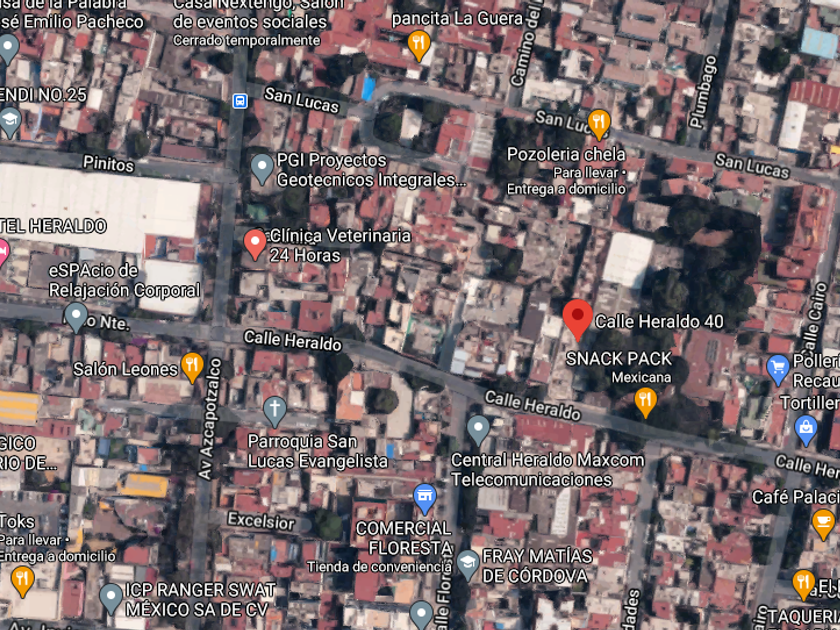Tap the Café Palacio coffee pin
The height and width of the screenshot is (630, 840).
[823, 524]
